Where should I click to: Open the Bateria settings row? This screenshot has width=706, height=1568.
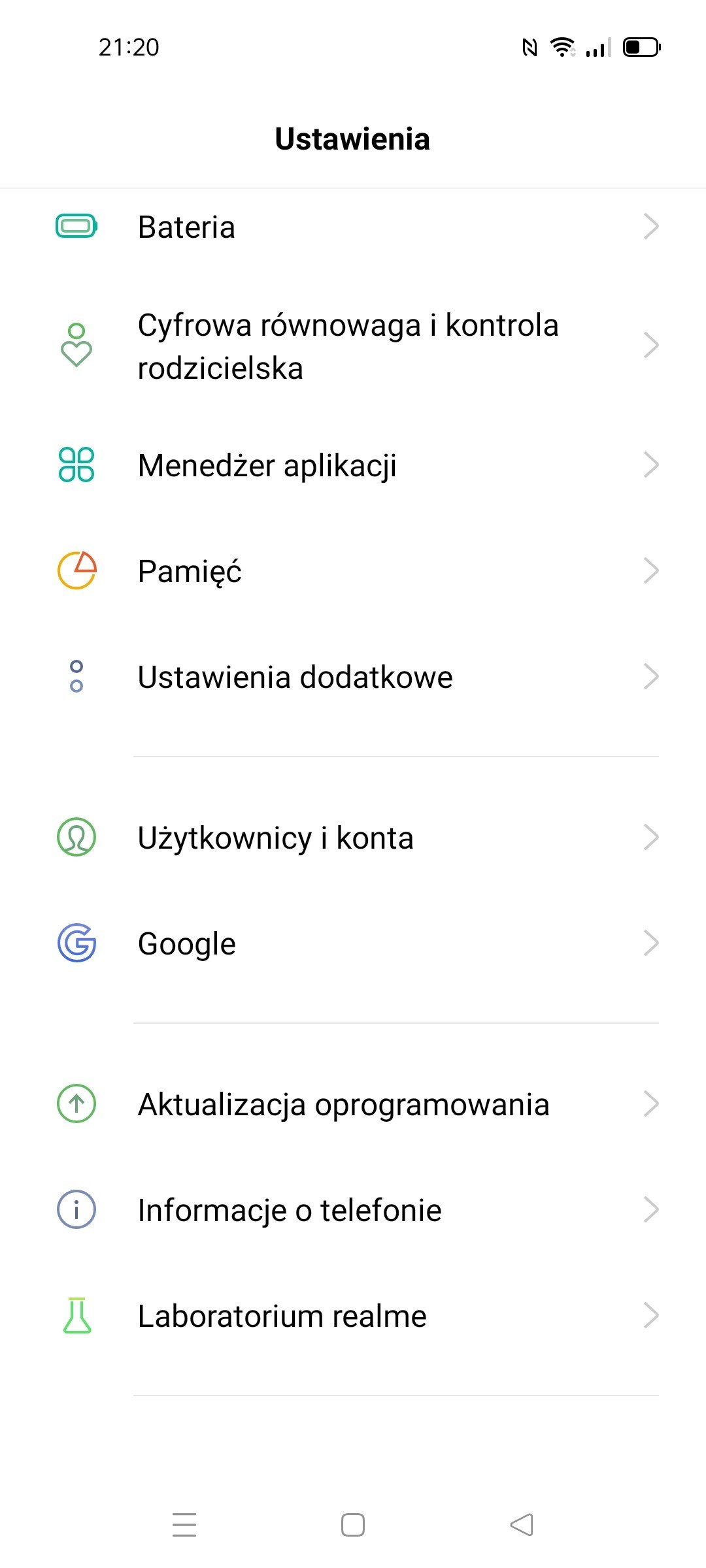353,227
